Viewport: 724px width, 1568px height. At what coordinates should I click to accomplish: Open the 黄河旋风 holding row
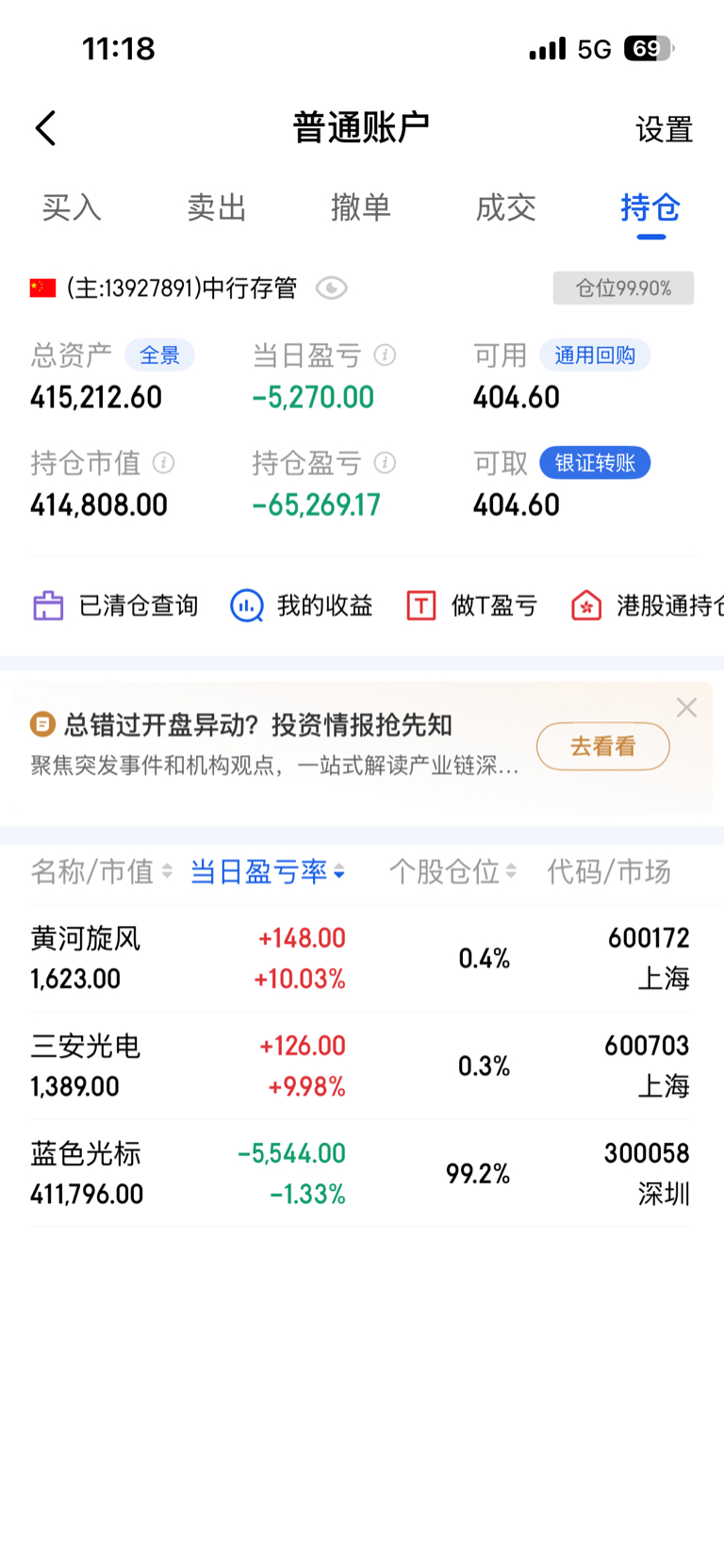point(360,958)
